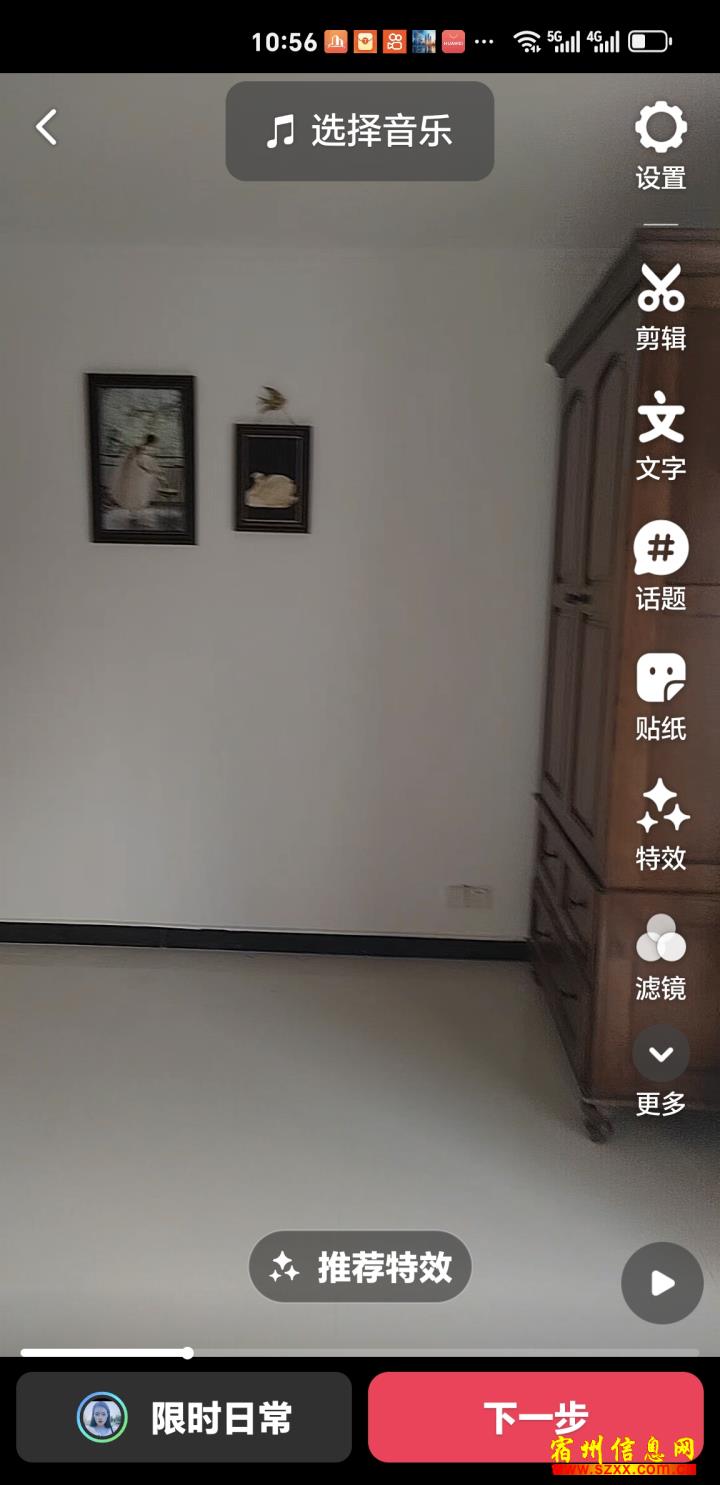This screenshot has width=720, height=1485.
Task: Choose a 滤镜 filter
Action: click(x=661, y=956)
